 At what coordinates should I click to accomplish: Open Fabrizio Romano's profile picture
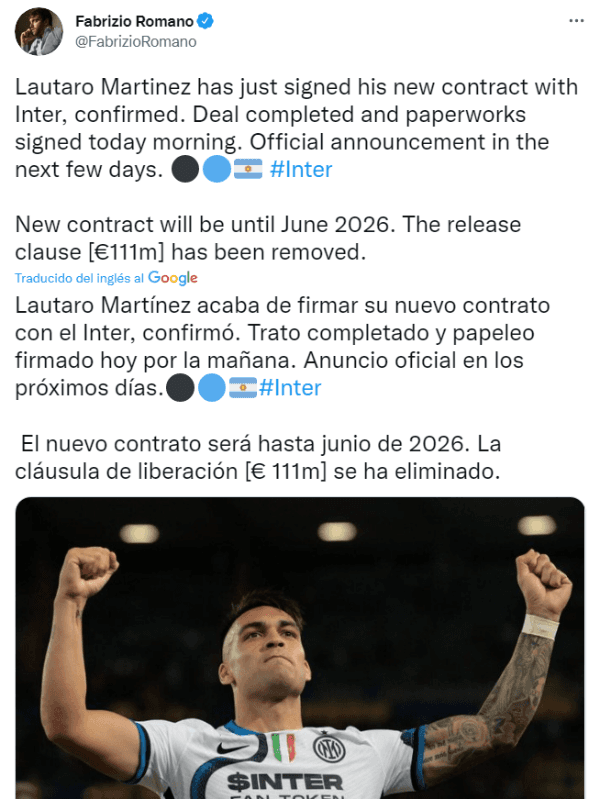[x=39, y=31]
